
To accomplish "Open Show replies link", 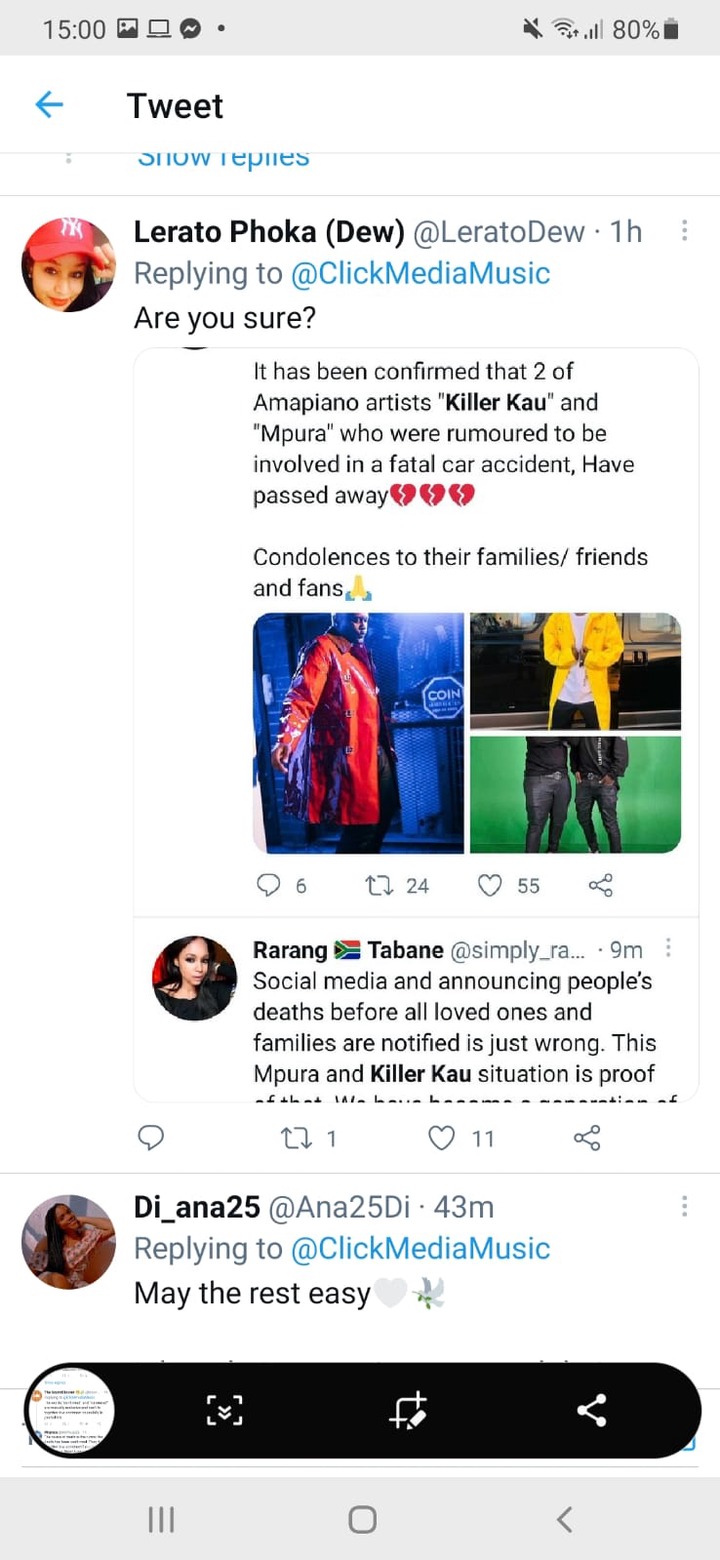I will 222,157.
